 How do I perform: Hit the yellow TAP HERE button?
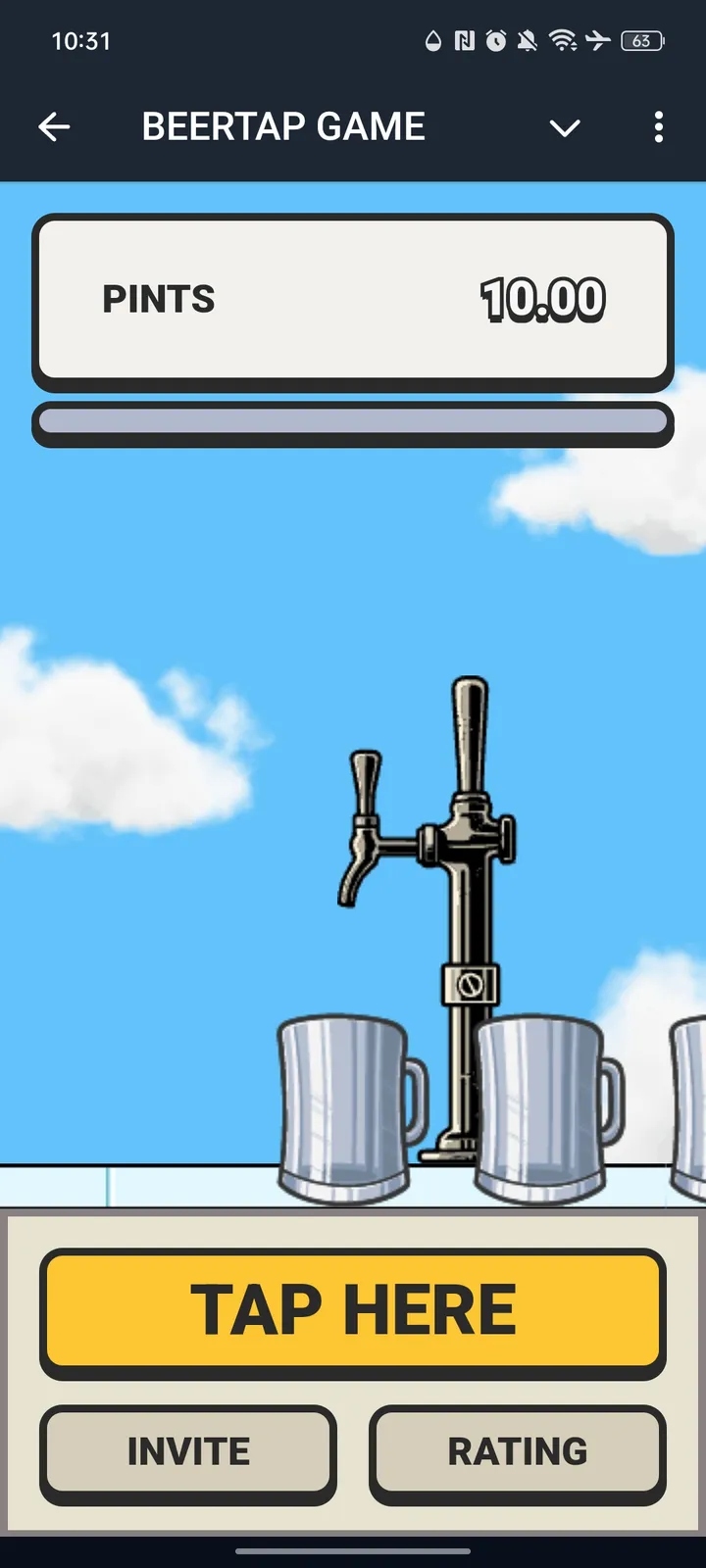[x=353, y=1310]
